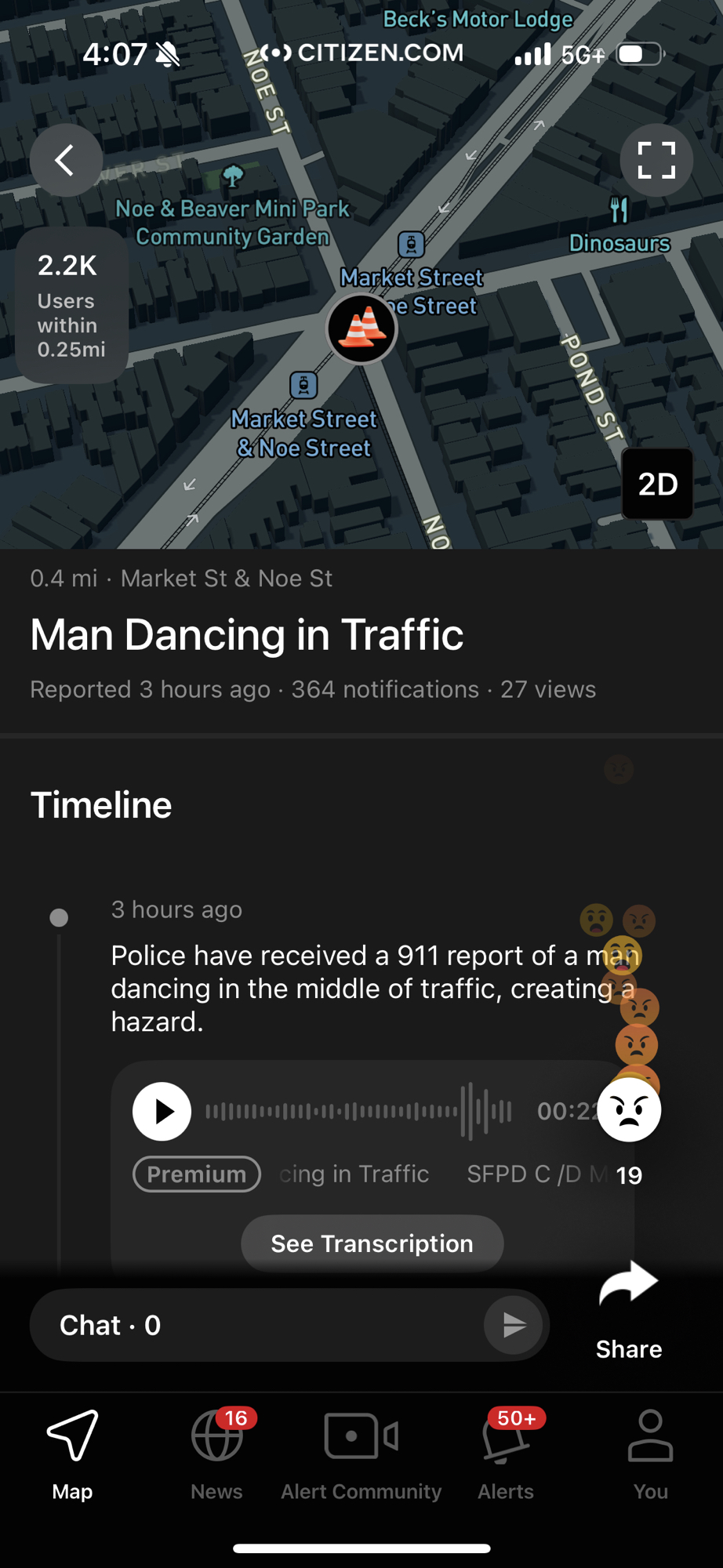Viewport: 723px width, 1568px height.
Task: Switch to the News tab
Action: [216, 1454]
